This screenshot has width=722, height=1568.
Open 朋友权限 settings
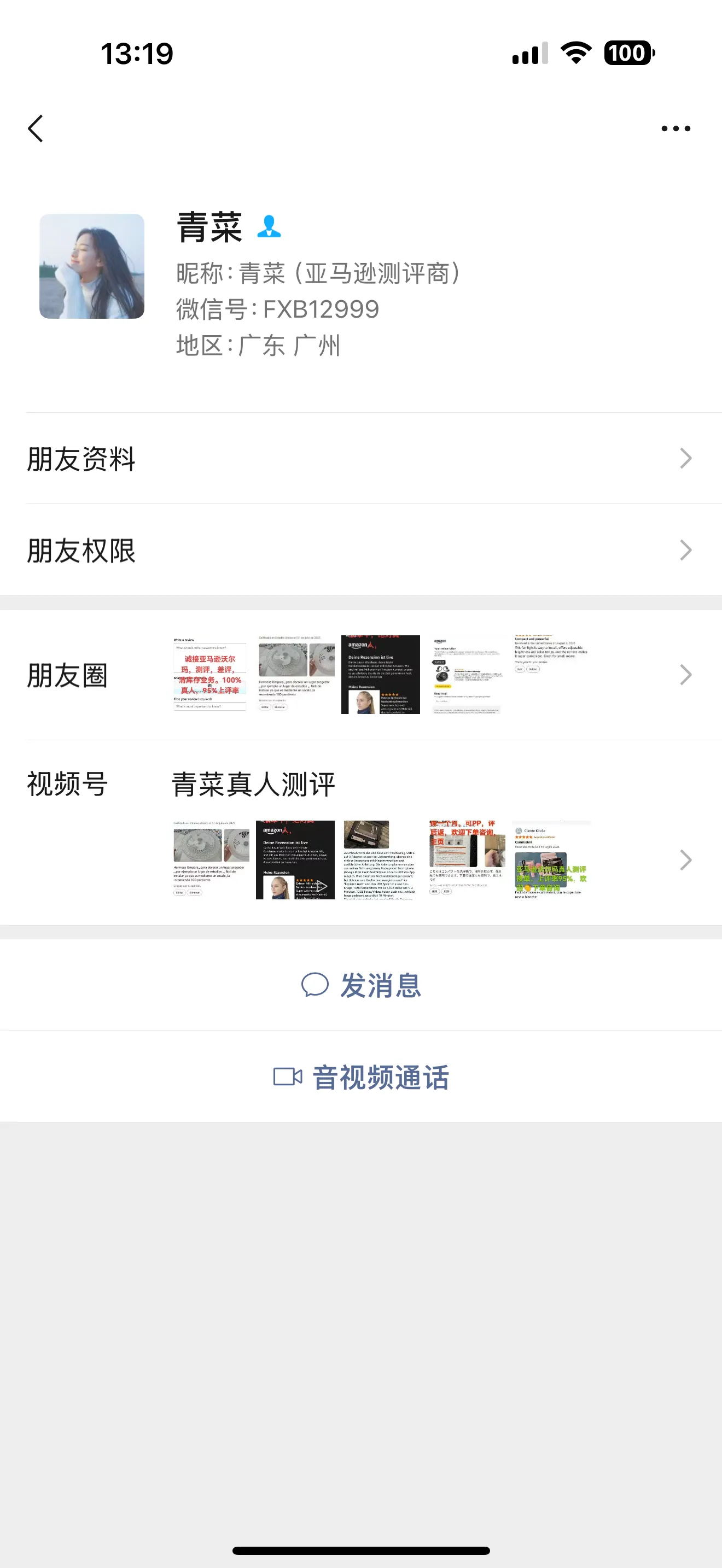click(x=361, y=550)
